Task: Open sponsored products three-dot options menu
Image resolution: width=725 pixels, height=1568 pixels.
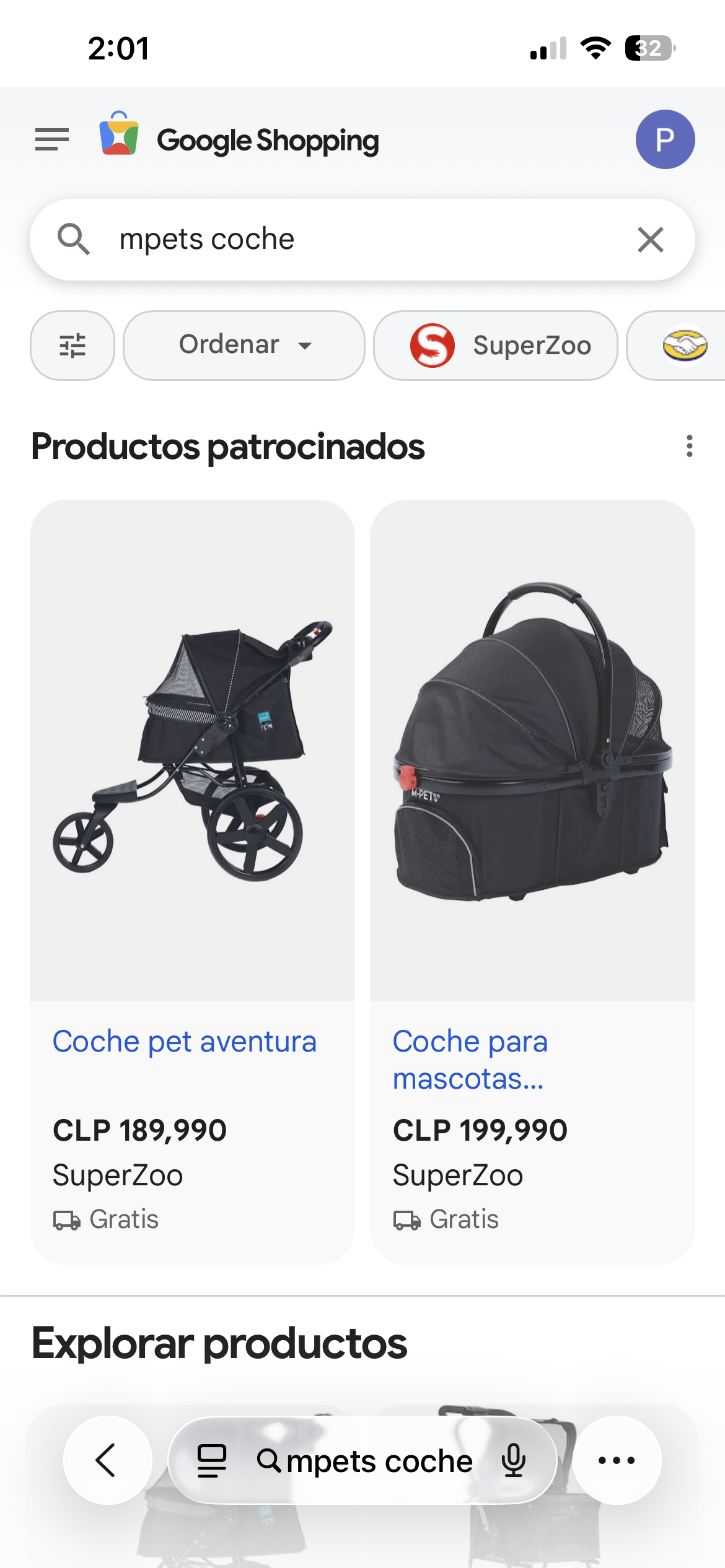Action: 690,447
